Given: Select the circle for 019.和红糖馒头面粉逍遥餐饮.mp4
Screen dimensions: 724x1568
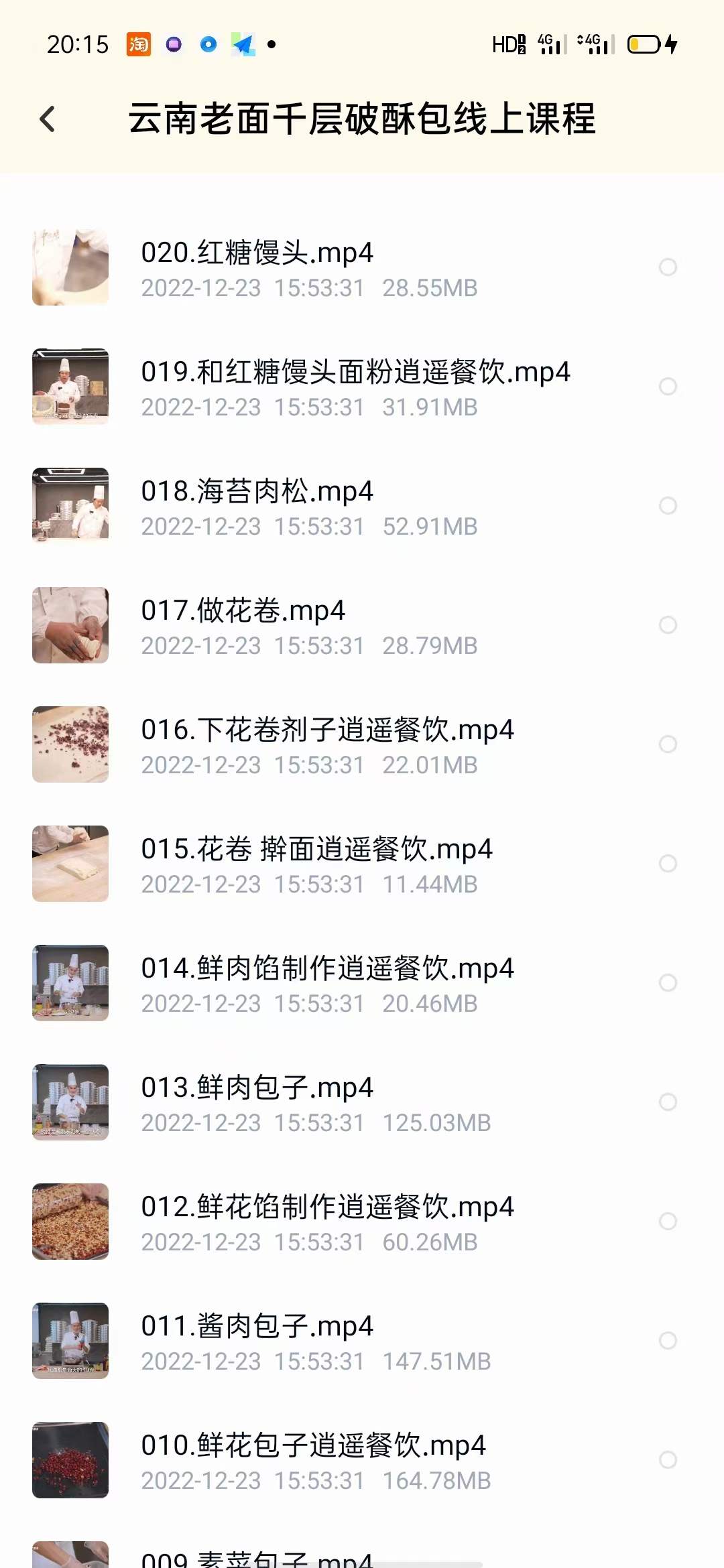Looking at the screenshot, I should click(668, 387).
